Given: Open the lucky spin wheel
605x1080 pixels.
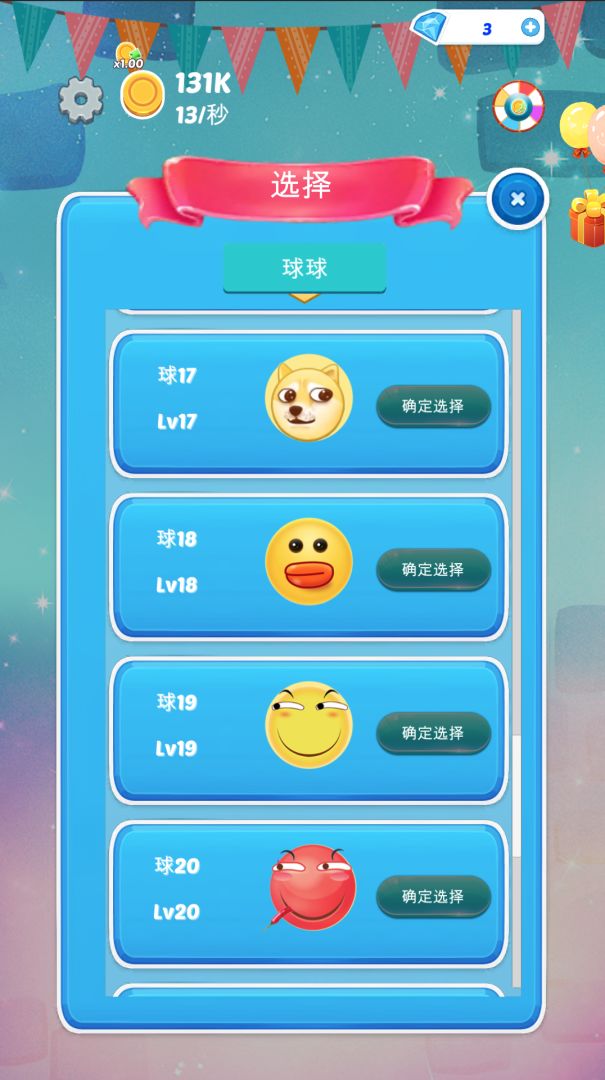Looking at the screenshot, I should pos(518,107).
